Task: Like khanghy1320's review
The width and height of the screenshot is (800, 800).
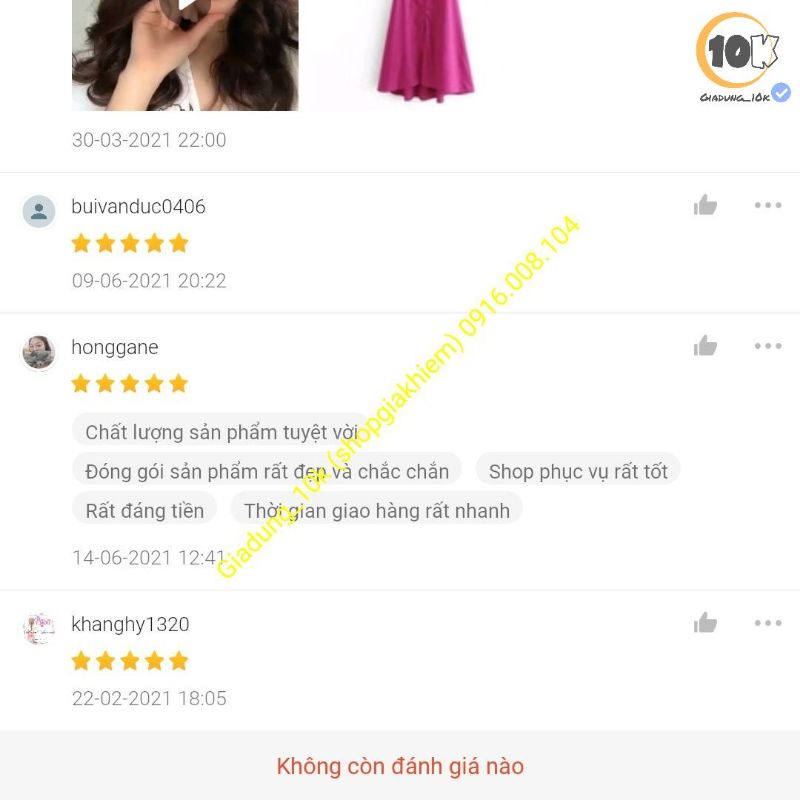Action: tap(705, 623)
